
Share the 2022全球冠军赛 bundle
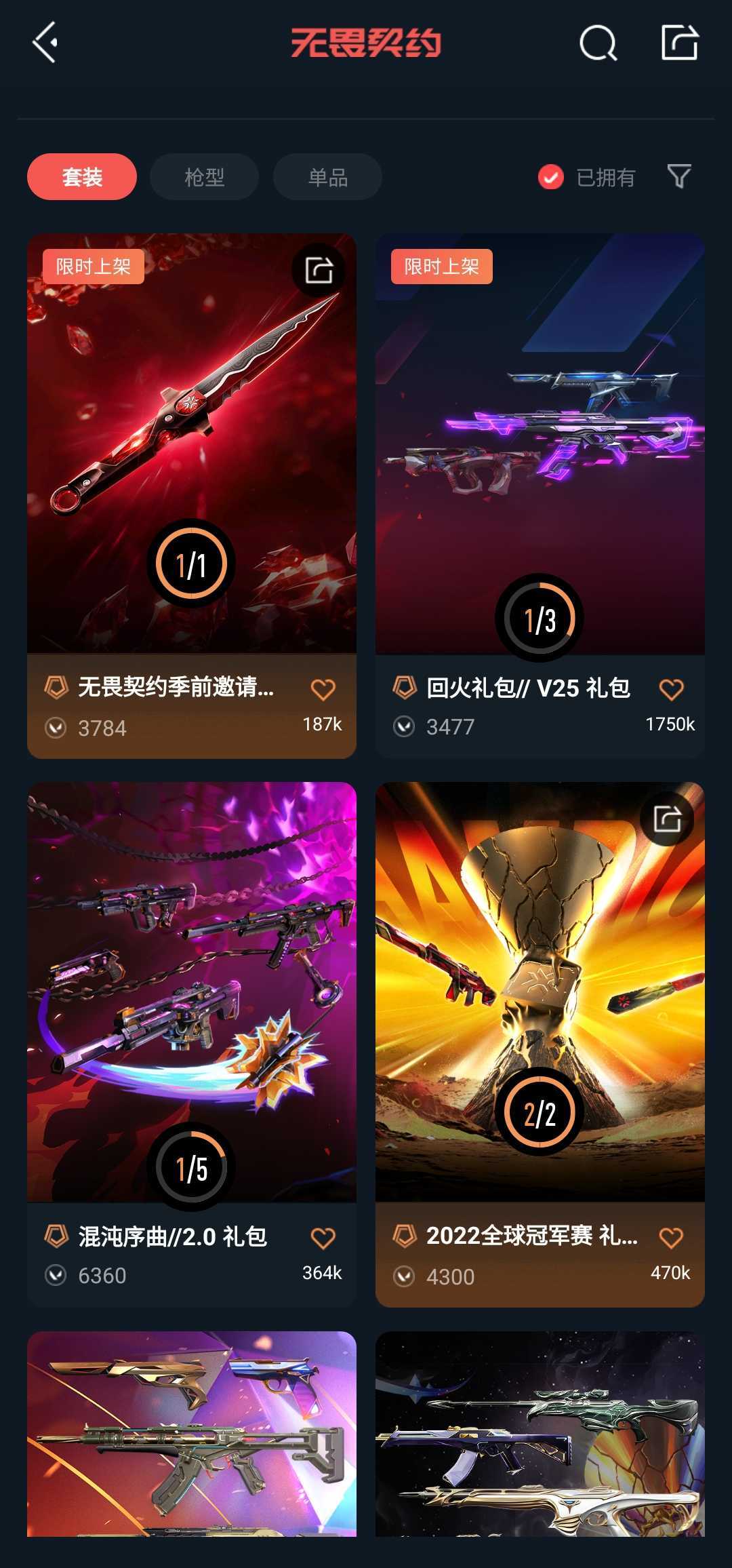pyautogui.click(x=667, y=819)
